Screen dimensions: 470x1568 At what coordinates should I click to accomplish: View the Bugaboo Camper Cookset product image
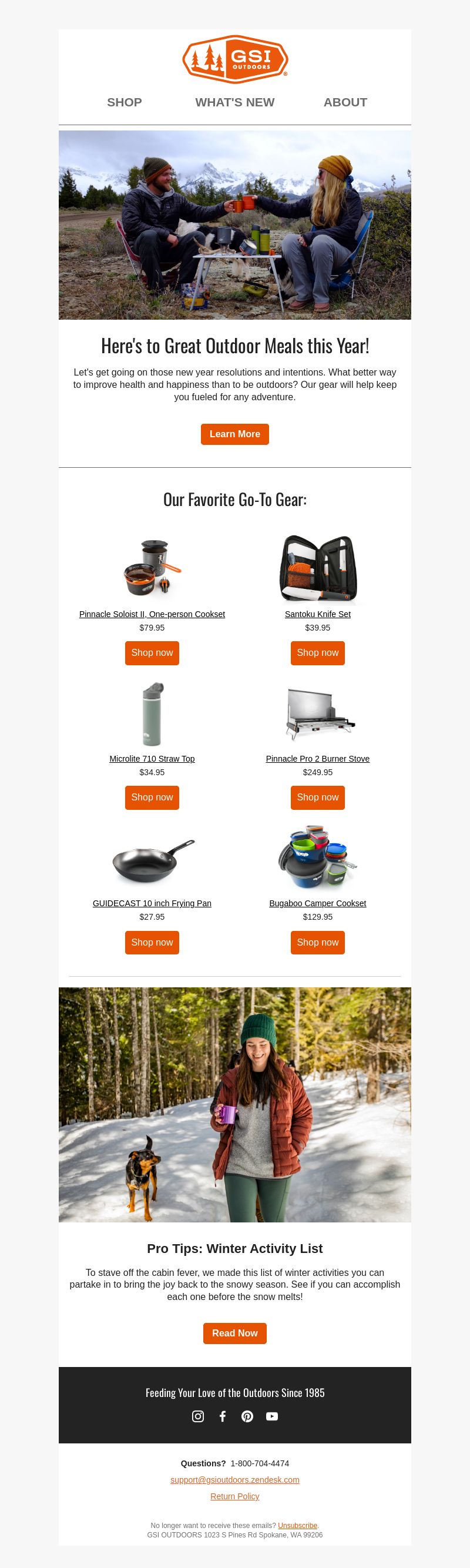[317, 858]
